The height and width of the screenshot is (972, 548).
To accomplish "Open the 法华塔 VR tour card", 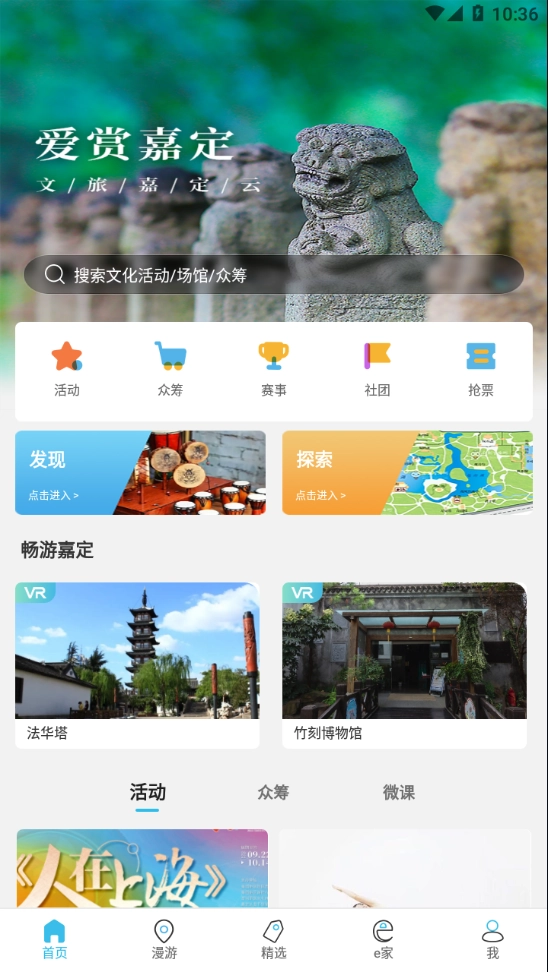I will 137,665.
